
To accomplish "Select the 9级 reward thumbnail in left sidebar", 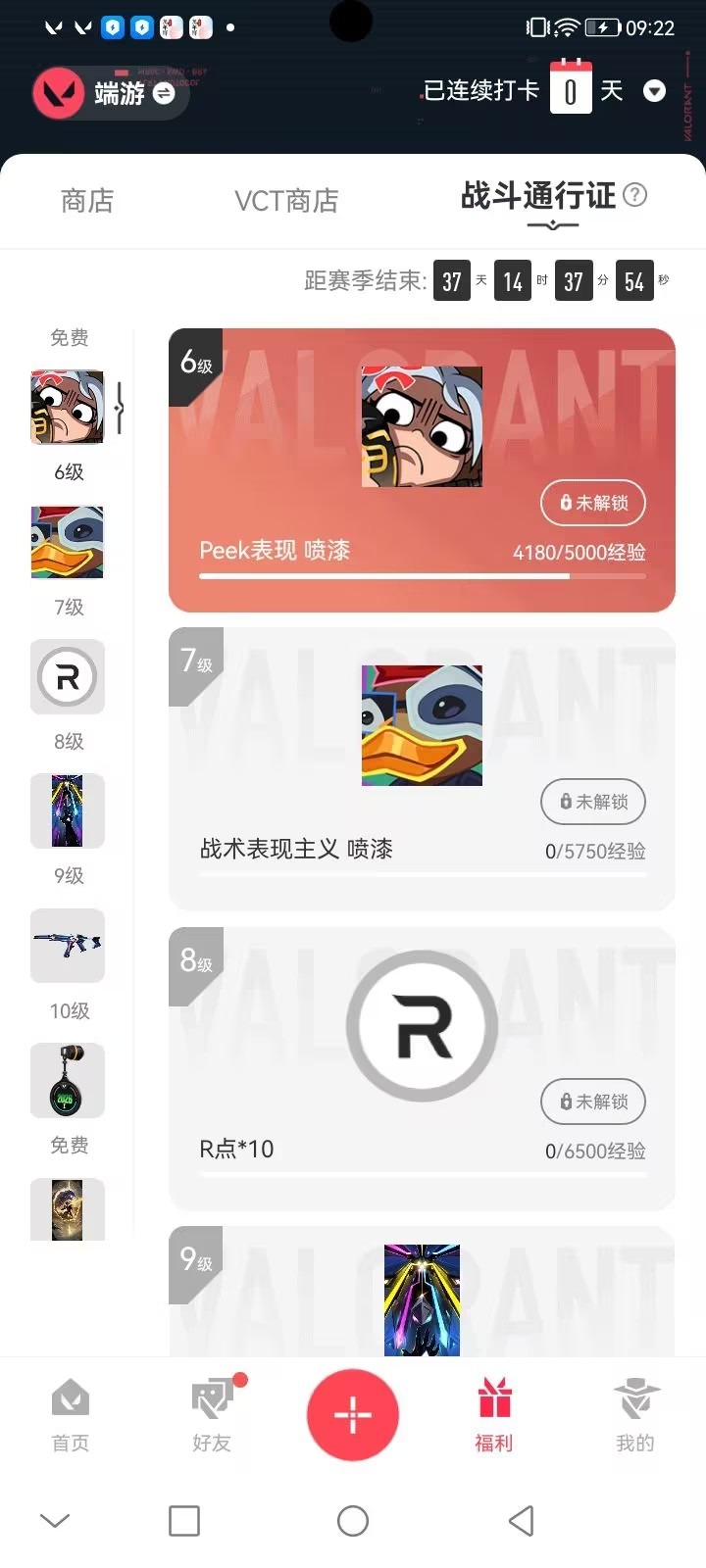I will 67,811.
